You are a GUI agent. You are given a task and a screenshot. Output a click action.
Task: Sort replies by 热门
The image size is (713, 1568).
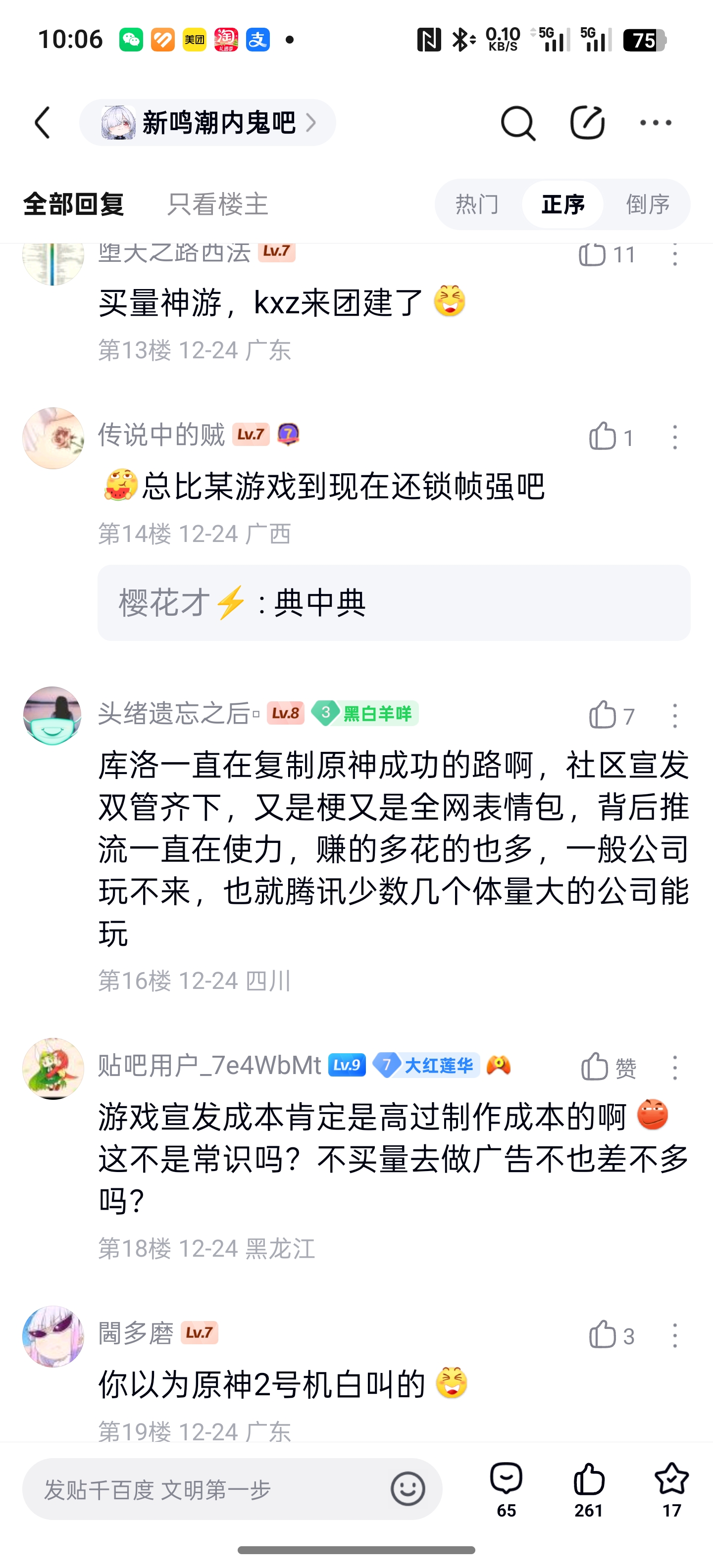(477, 204)
